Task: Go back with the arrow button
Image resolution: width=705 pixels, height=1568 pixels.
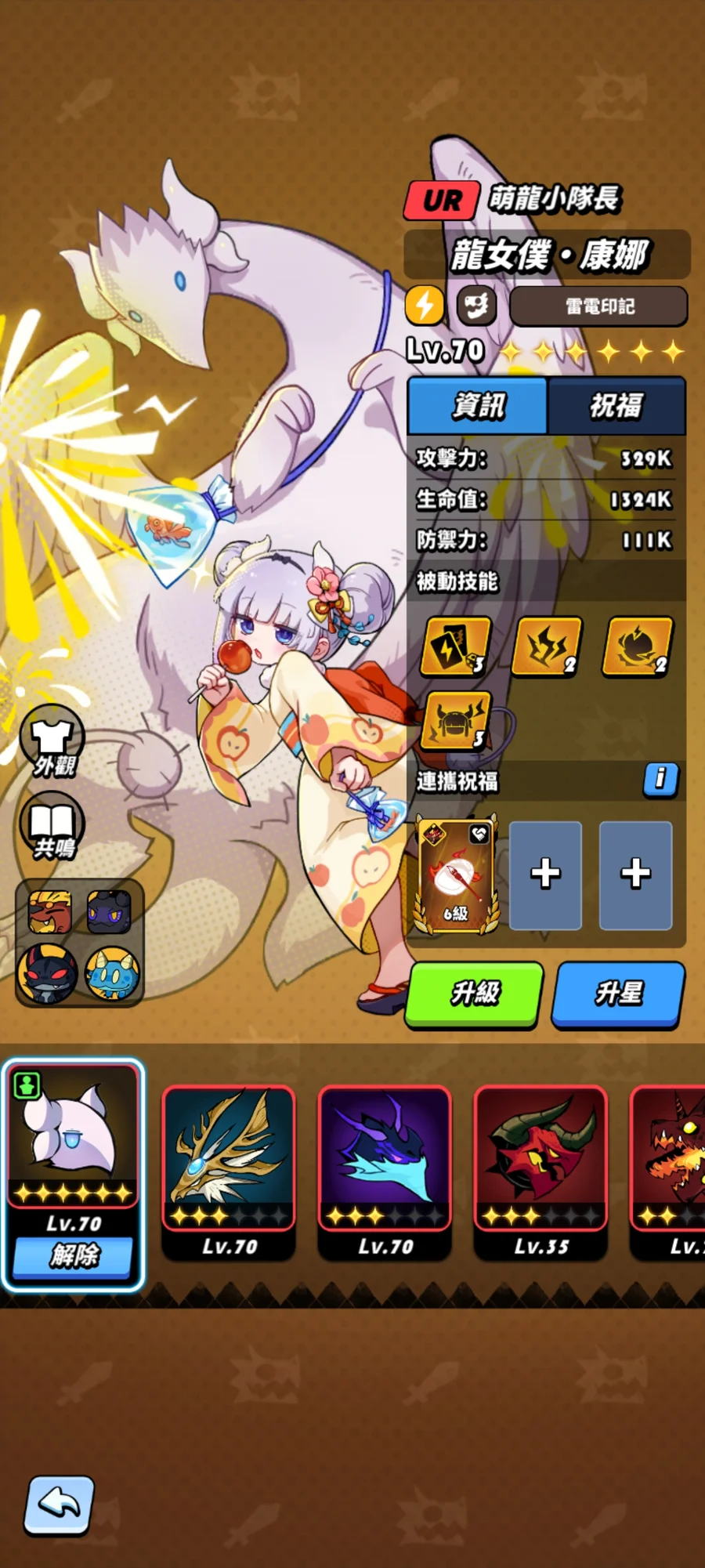Action: [x=60, y=1505]
